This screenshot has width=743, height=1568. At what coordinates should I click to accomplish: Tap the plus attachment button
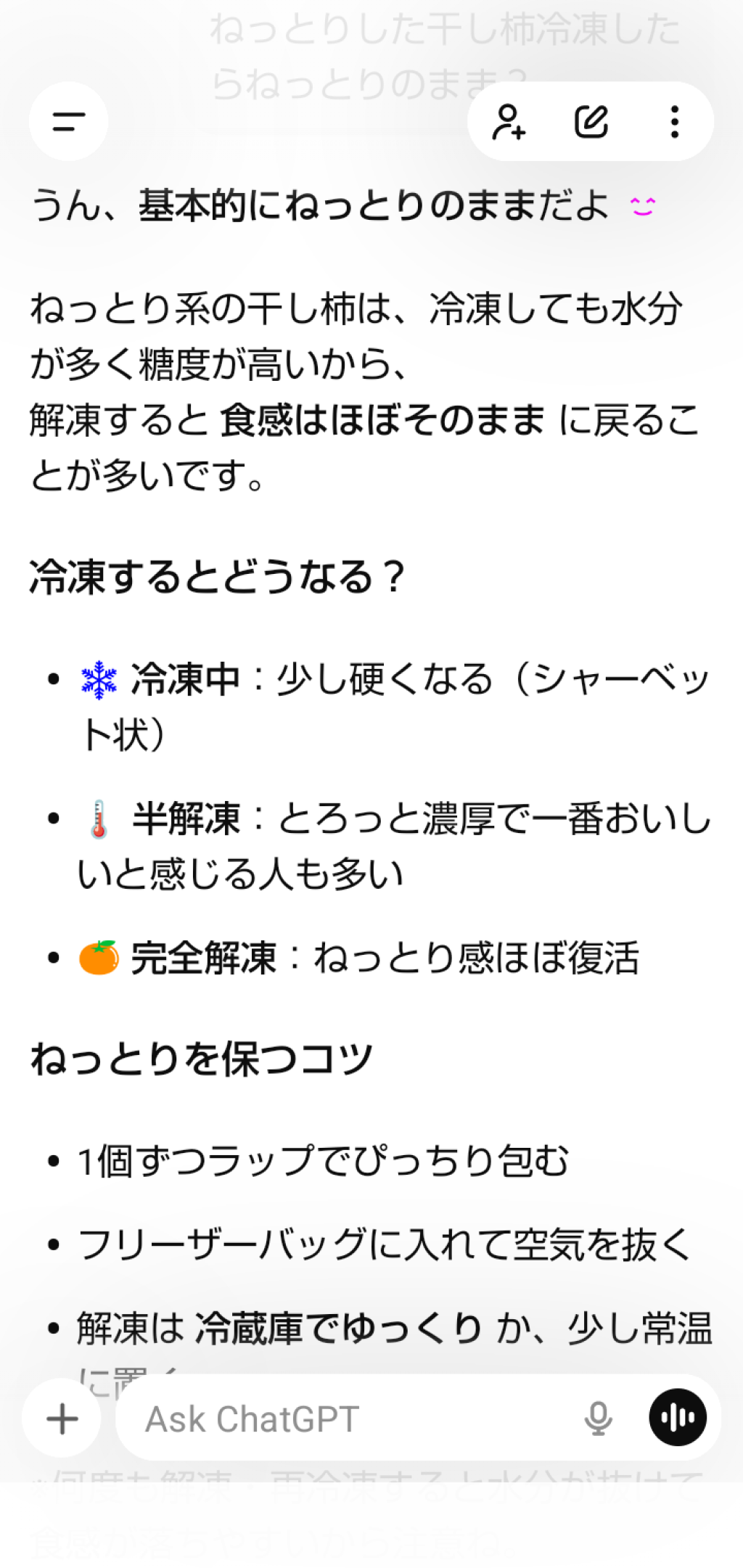coord(62,1418)
